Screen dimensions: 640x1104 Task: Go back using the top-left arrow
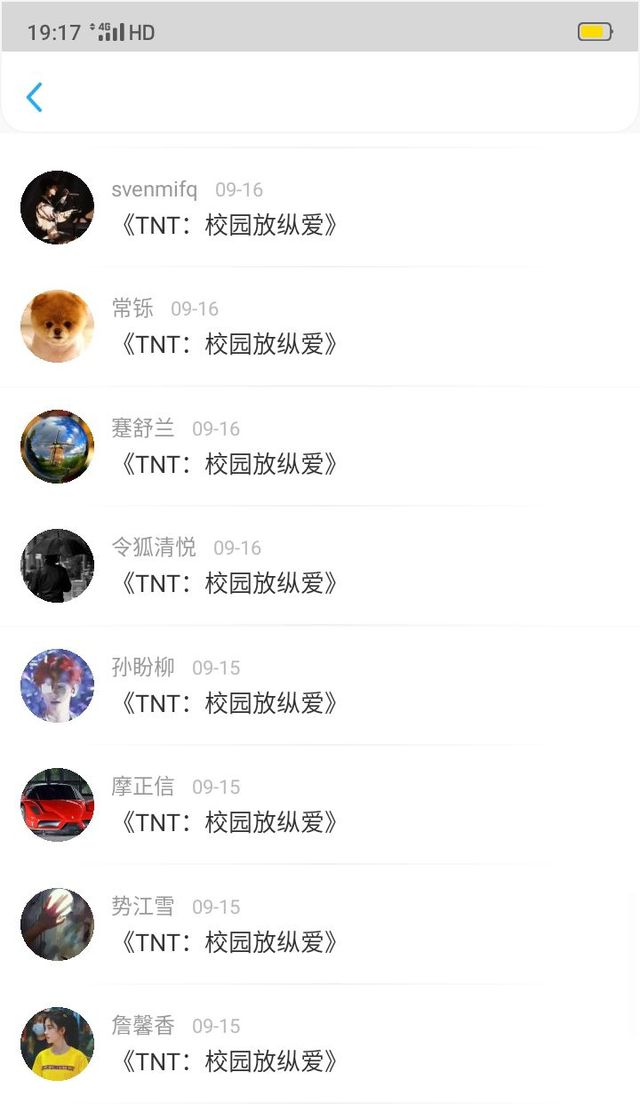tap(34, 97)
